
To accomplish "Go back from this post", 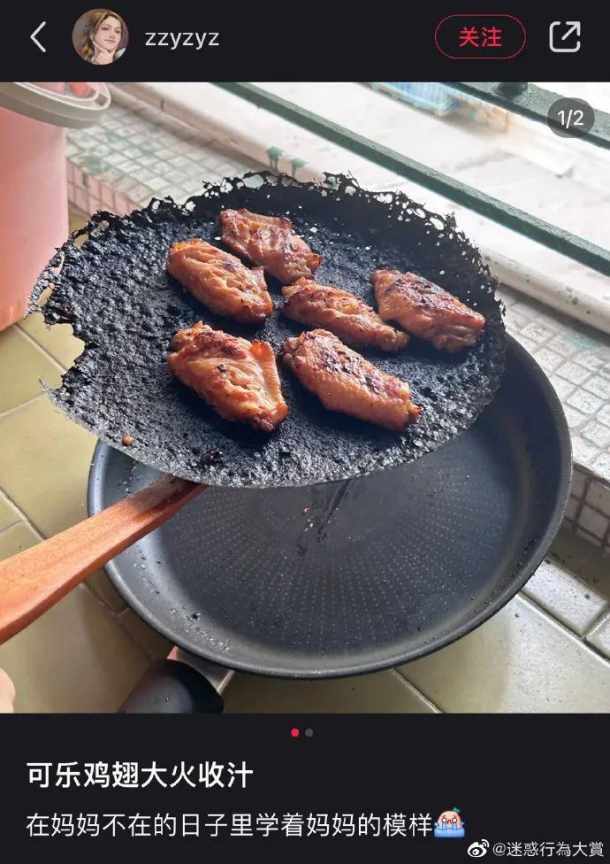I will click(38, 37).
